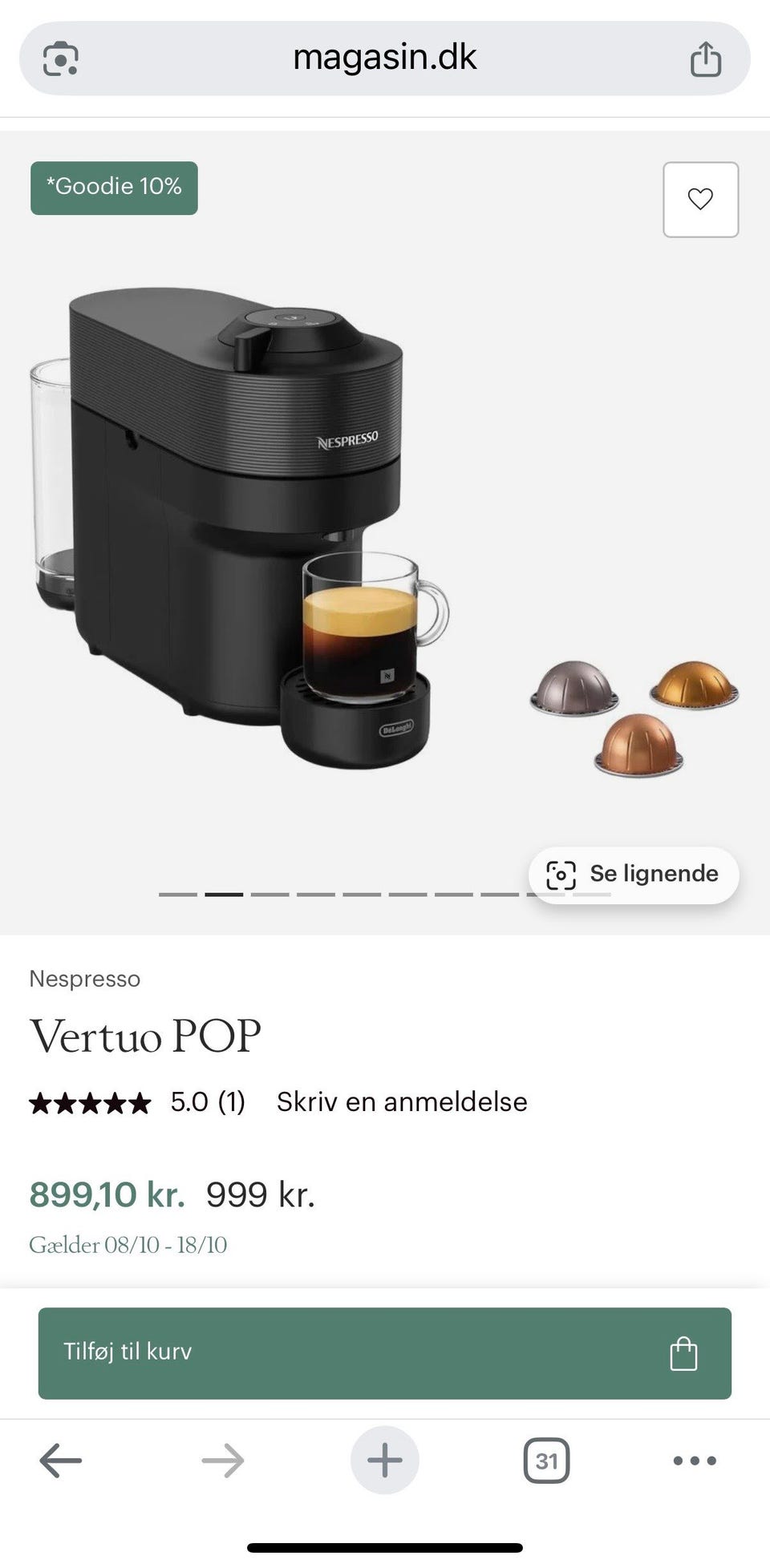Open the browser overflow menu

pos(695,1460)
